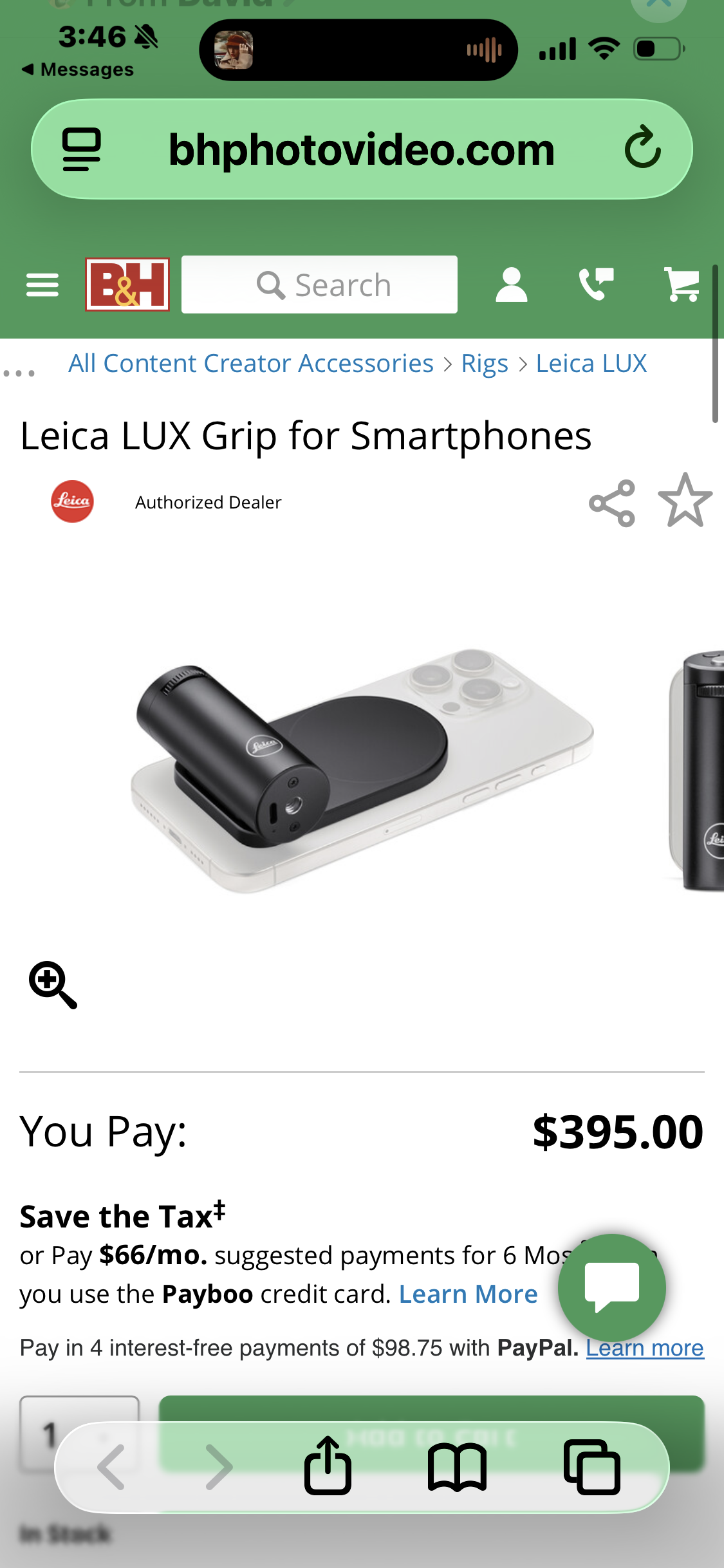Go to Rigs breadcrumb category
724x1568 pixels.
[x=485, y=364]
